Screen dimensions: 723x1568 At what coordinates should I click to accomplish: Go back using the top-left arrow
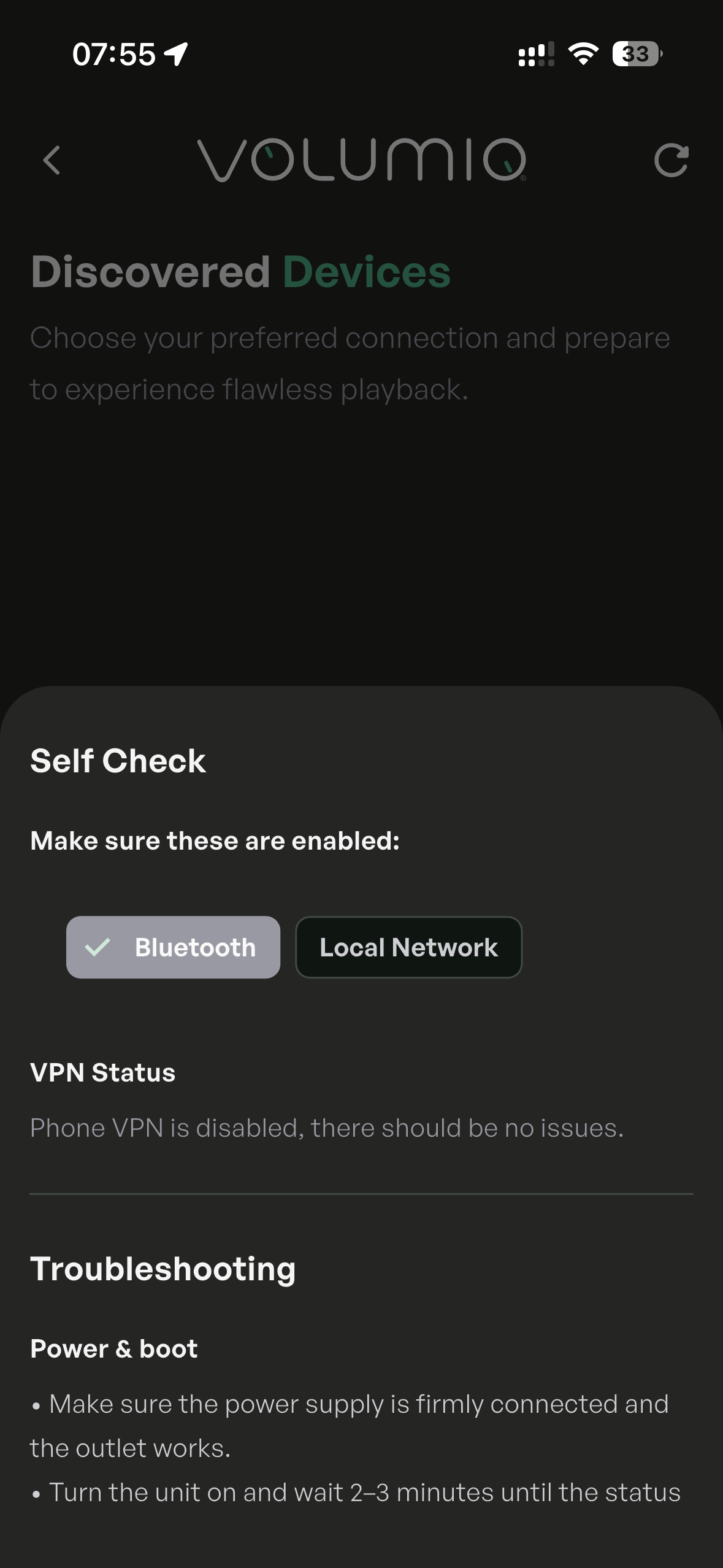point(52,160)
